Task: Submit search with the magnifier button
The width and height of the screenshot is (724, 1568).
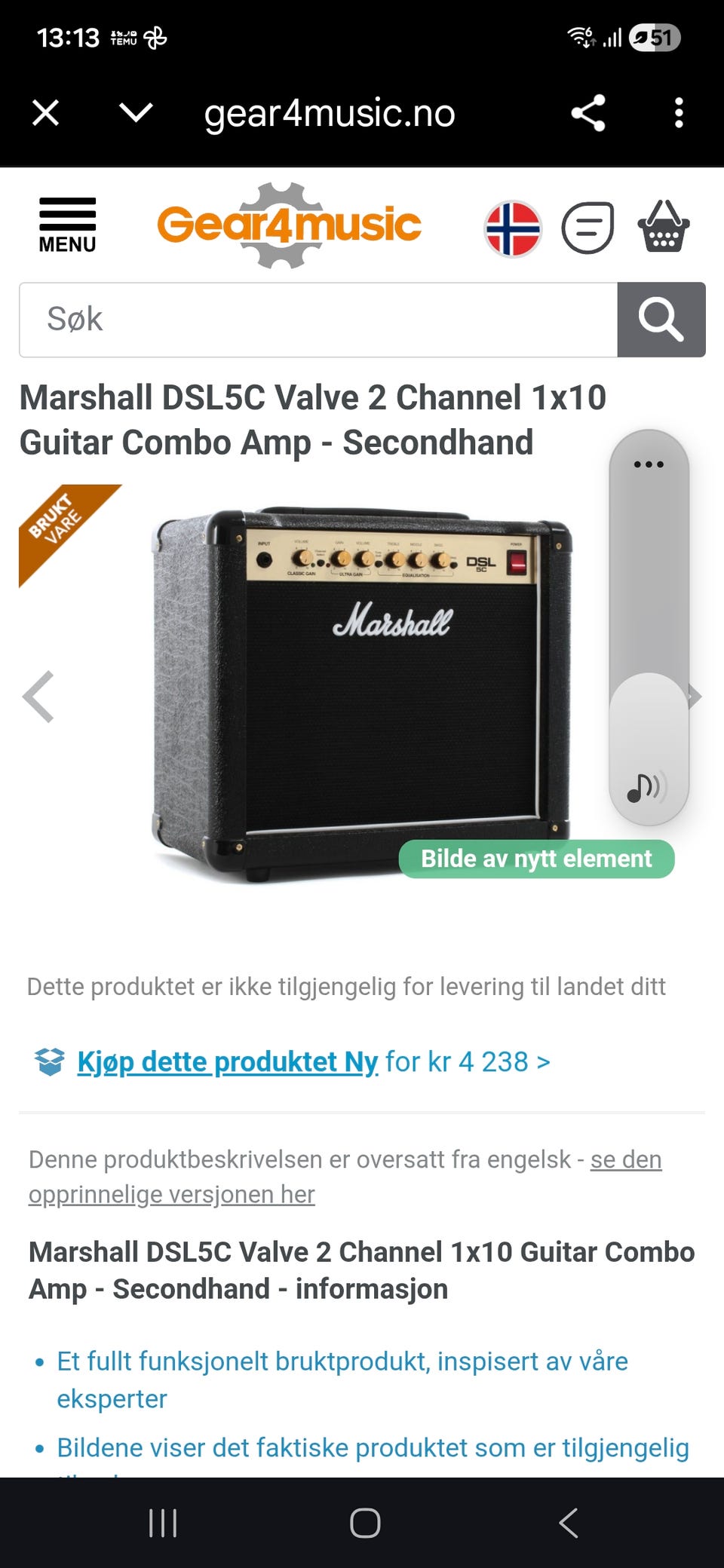Action: (x=661, y=320)
